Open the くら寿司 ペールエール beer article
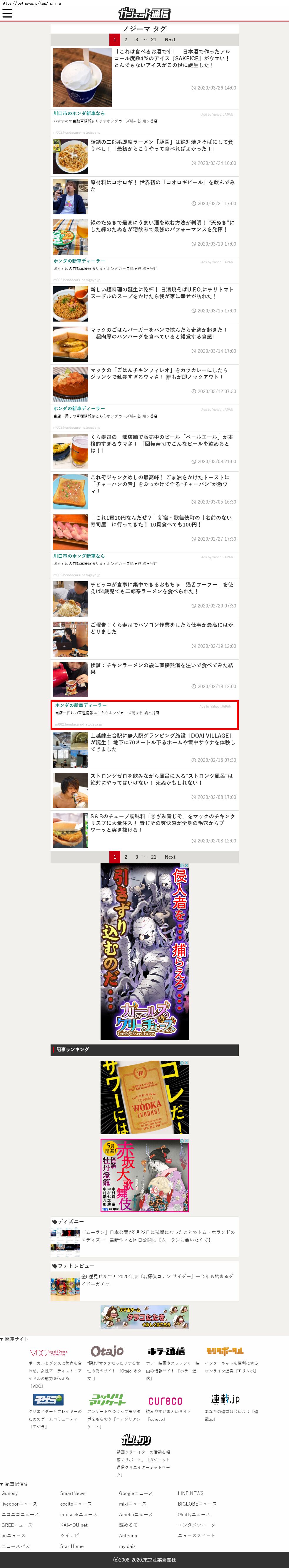The image size is (289, 1568). 161,444
